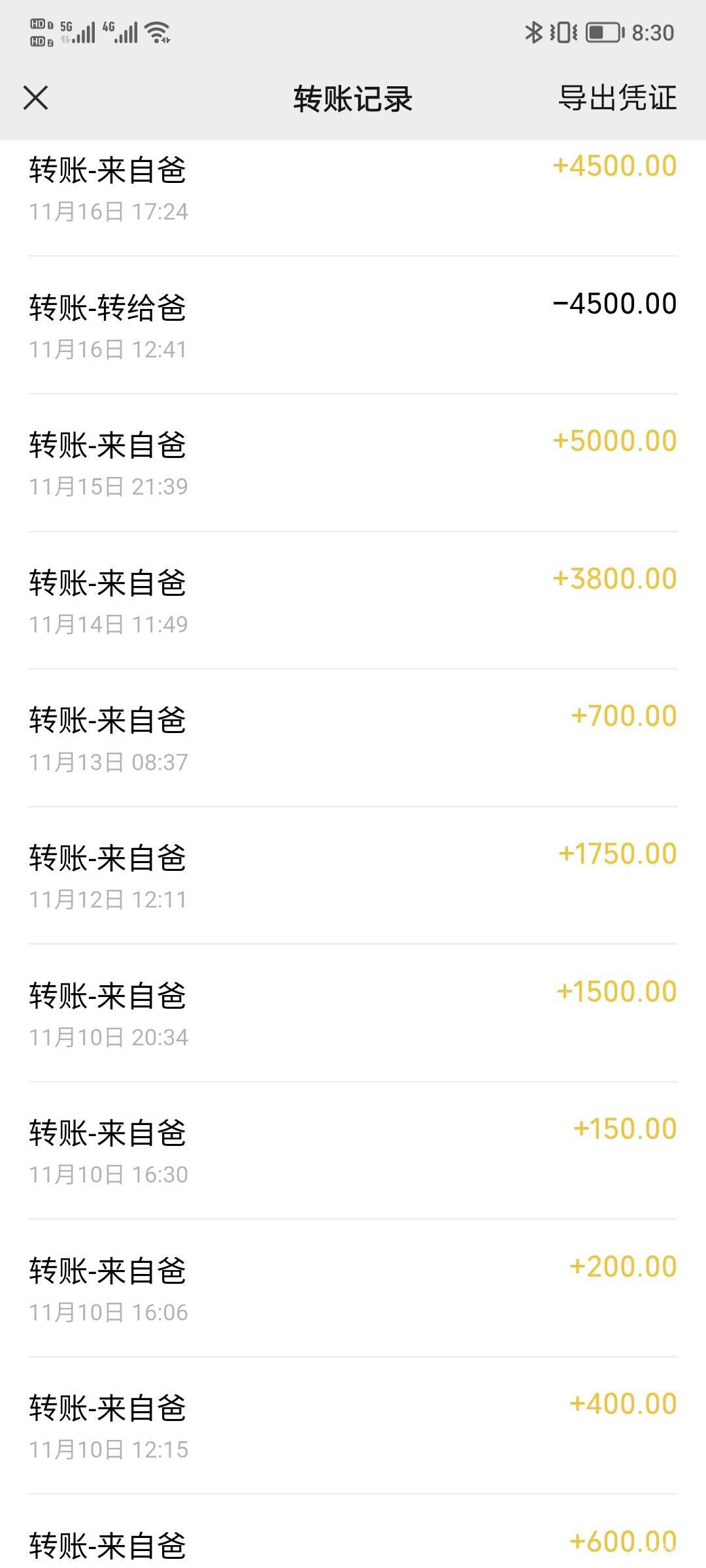View the +5000.00 transfer on 11月15日
This screenshot has height=1568, width=706.
pyautogui.click(x=353, y=464)
